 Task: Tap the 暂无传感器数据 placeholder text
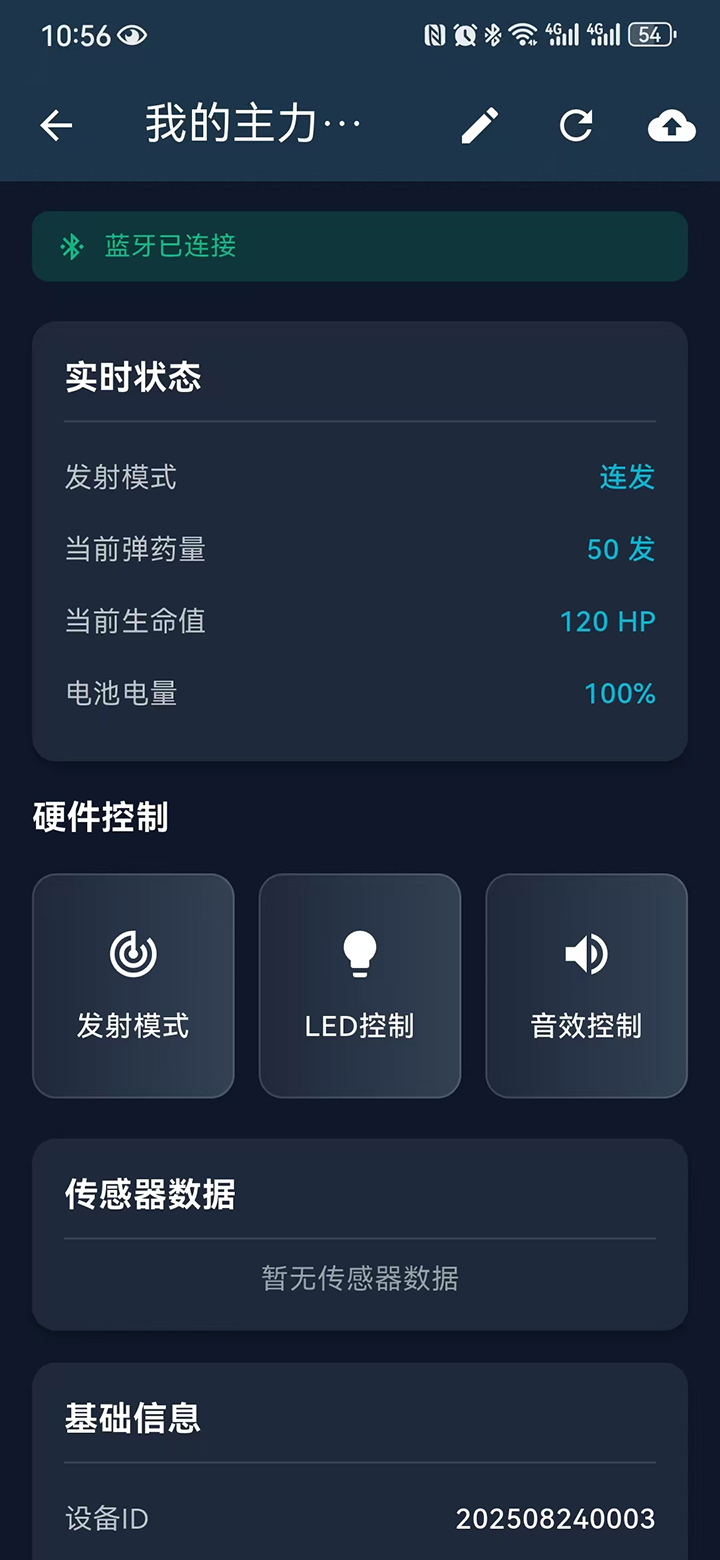[x=359, y=1279]
